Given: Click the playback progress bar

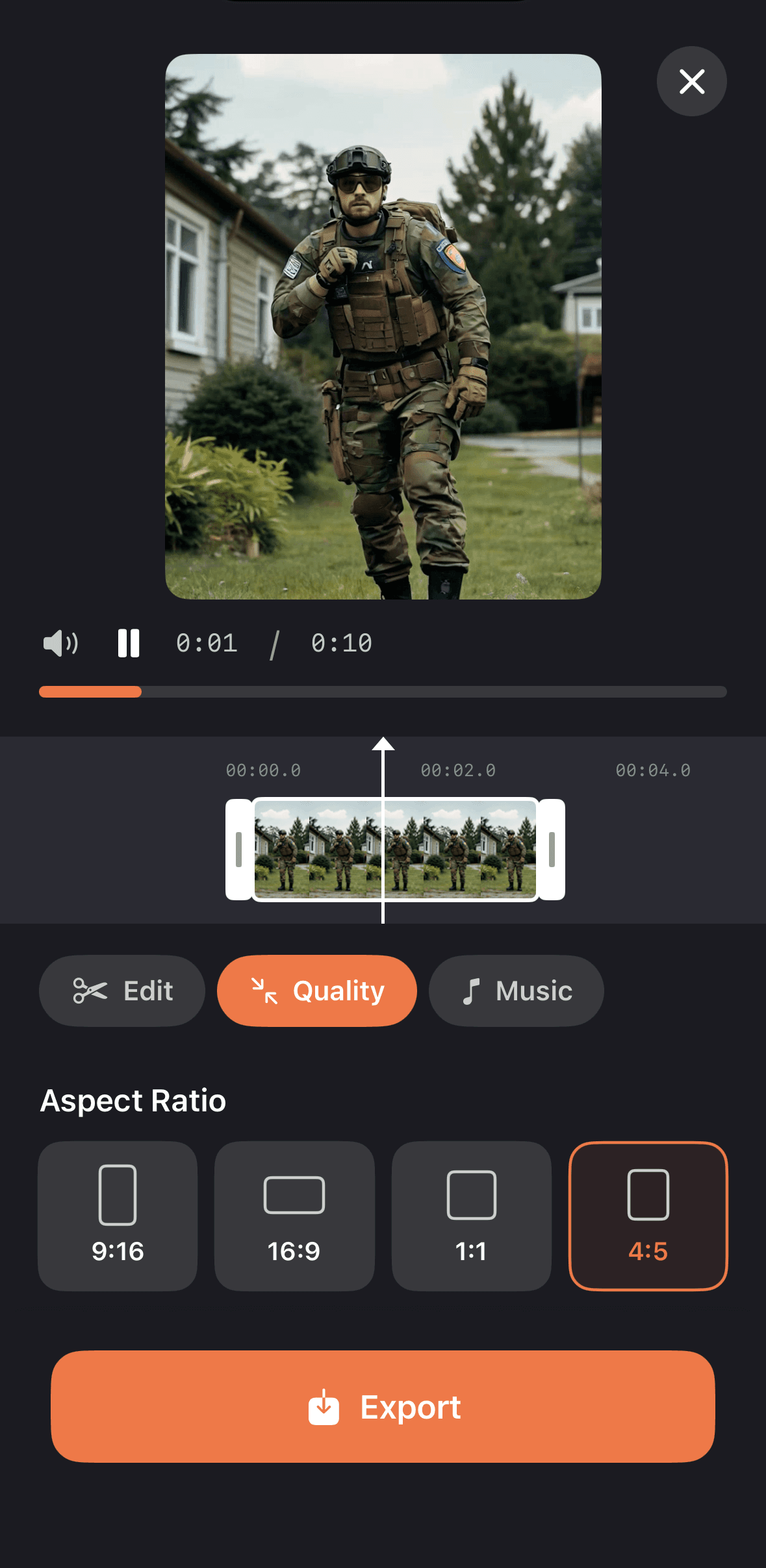Looking at the screenshot, I should click(383, 692).
